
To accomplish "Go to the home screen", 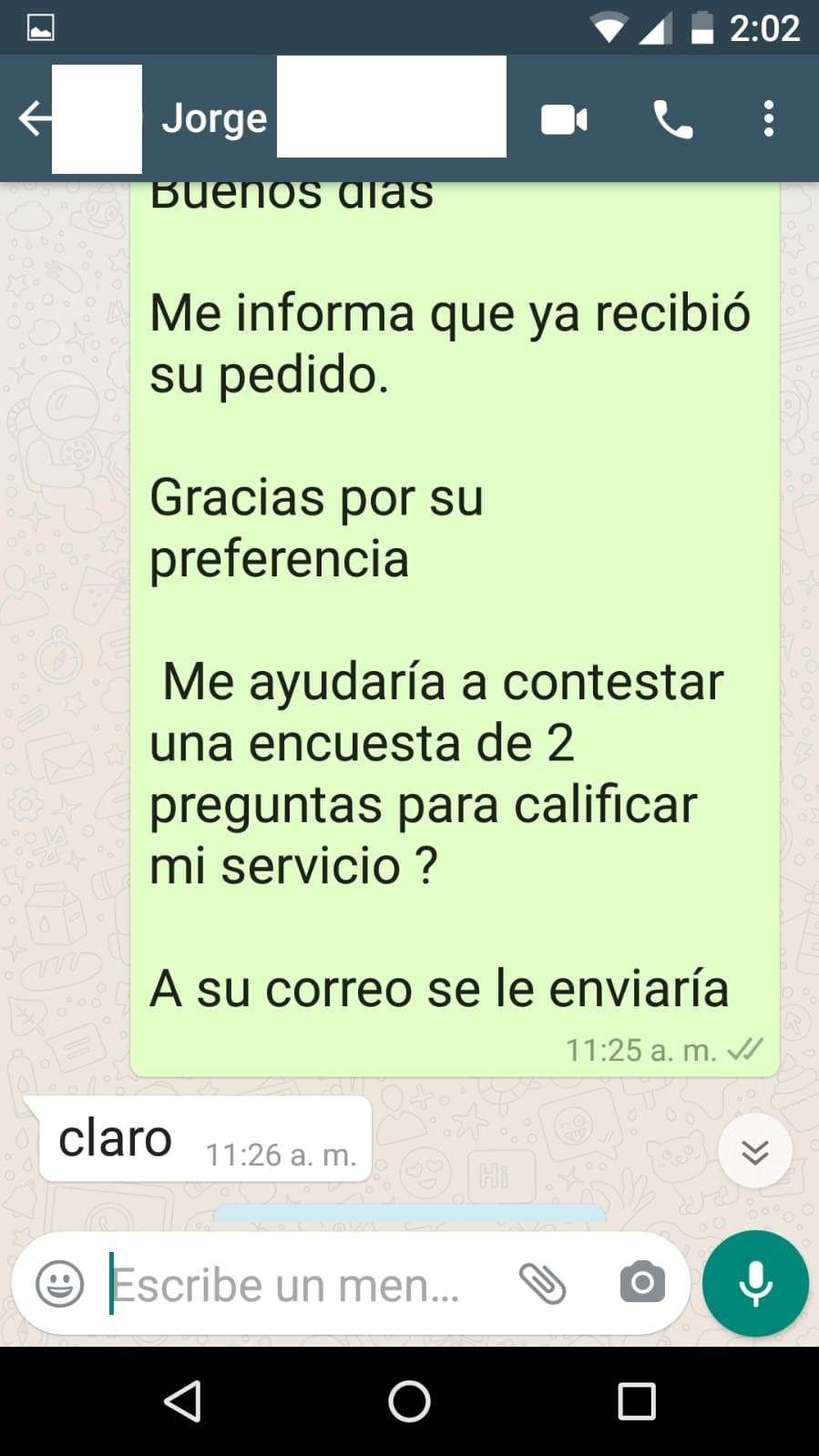I will [409, 1401].
